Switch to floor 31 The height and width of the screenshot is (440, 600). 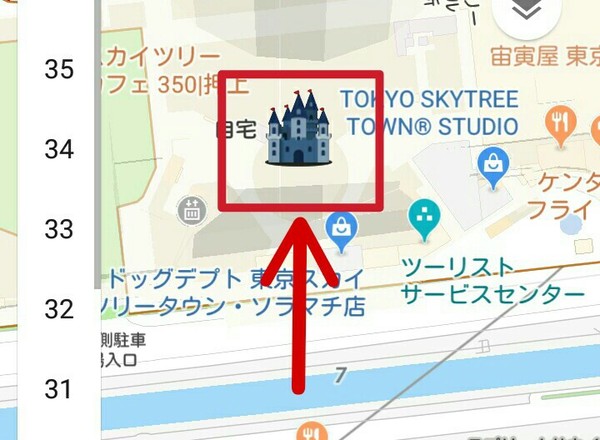(60, 388)
